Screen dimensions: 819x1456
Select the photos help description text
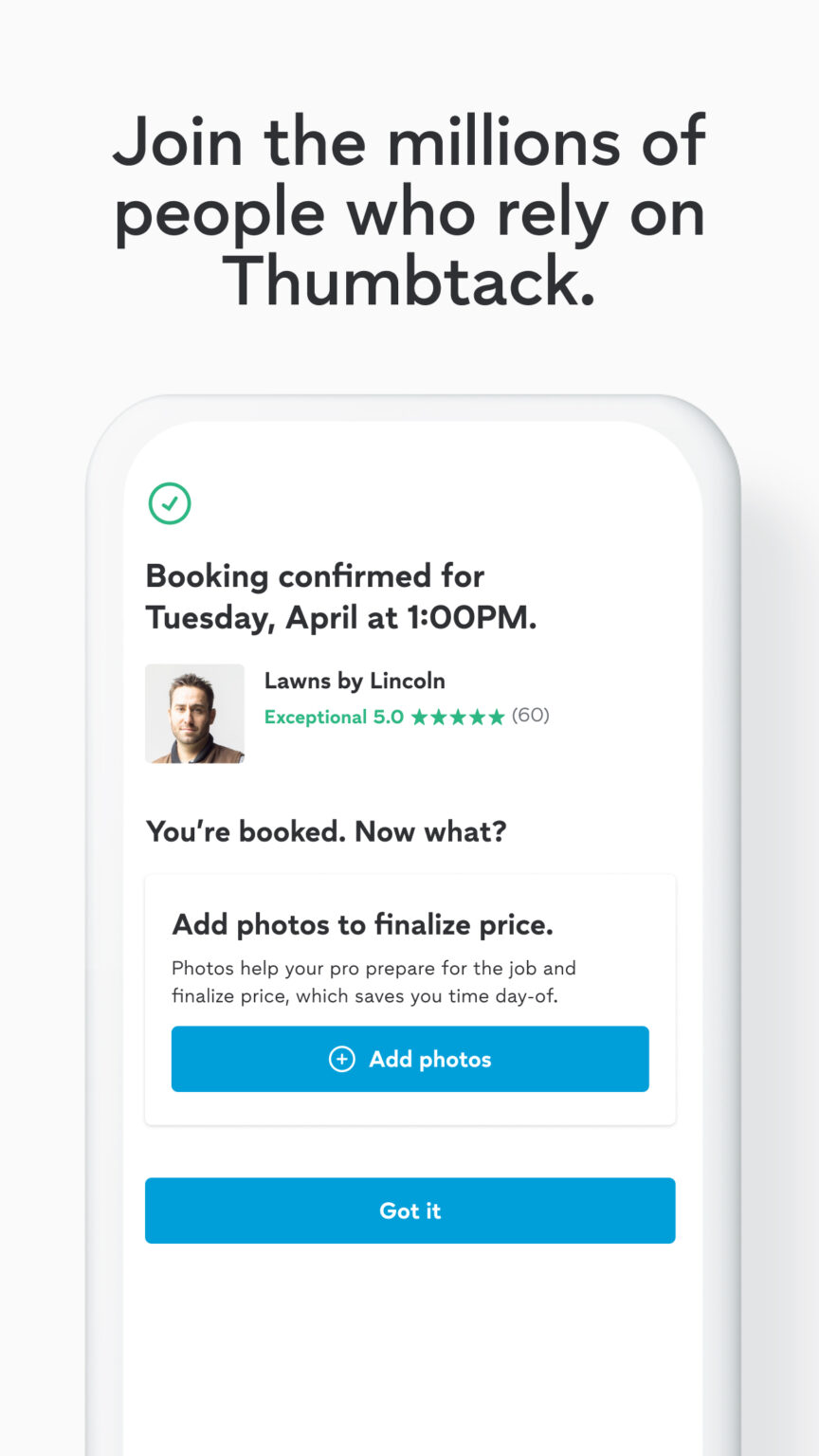pyautogui.click(x=373, y=982)
